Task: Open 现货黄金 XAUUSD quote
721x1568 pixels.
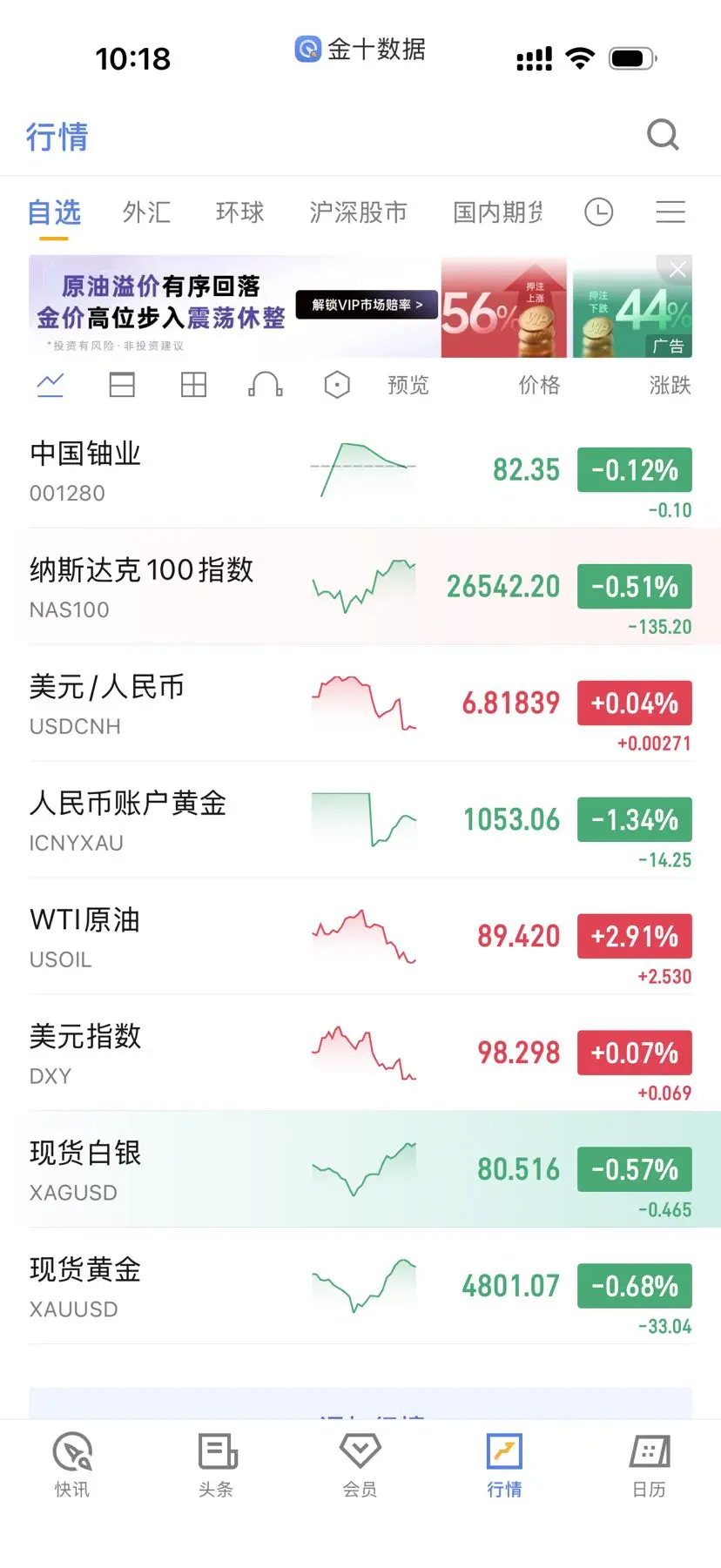Action: pyautogui.click(x=84, y=1287)
